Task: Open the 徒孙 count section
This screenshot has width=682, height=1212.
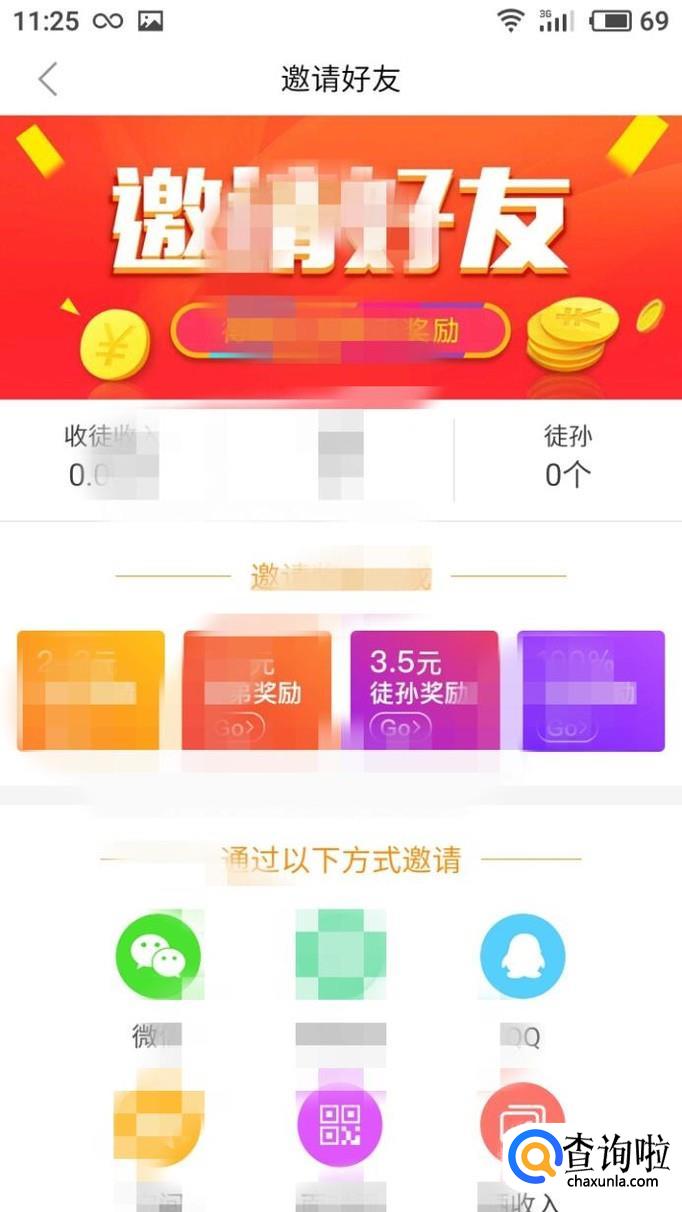Action: coord(568,457)
